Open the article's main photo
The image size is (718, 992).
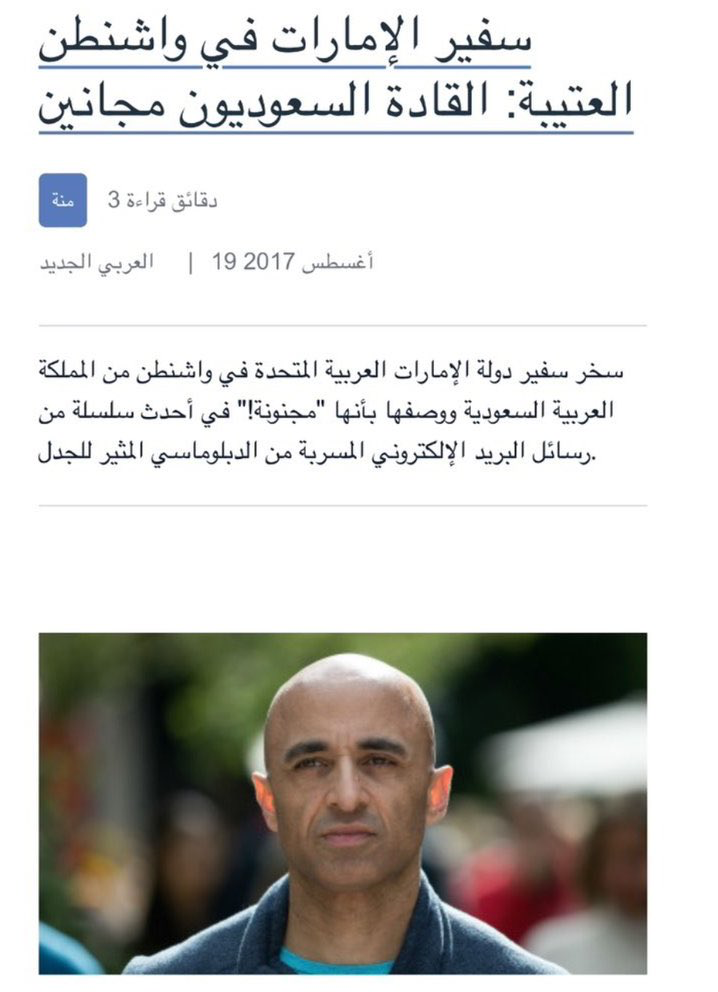click(x=343, y=803)
